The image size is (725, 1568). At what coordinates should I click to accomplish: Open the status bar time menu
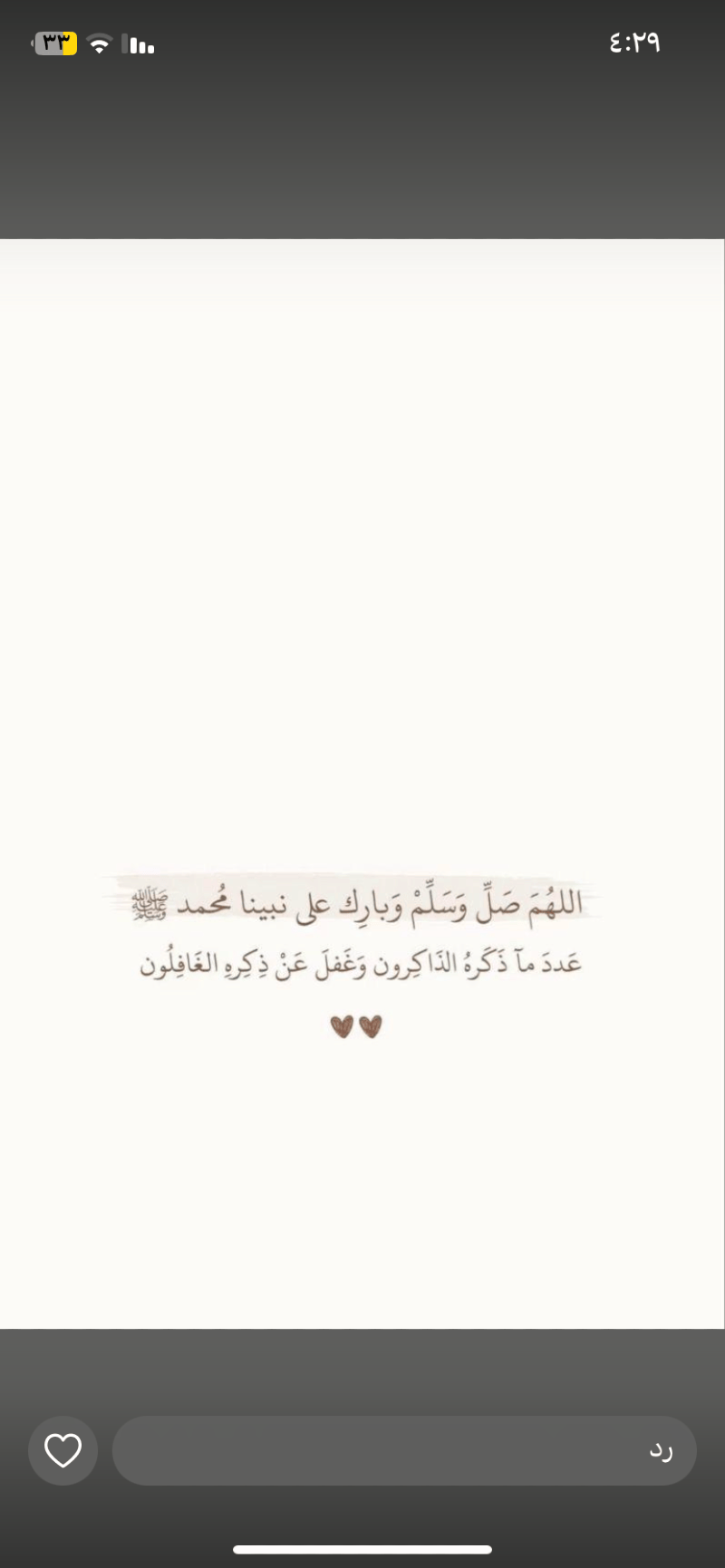636,42
